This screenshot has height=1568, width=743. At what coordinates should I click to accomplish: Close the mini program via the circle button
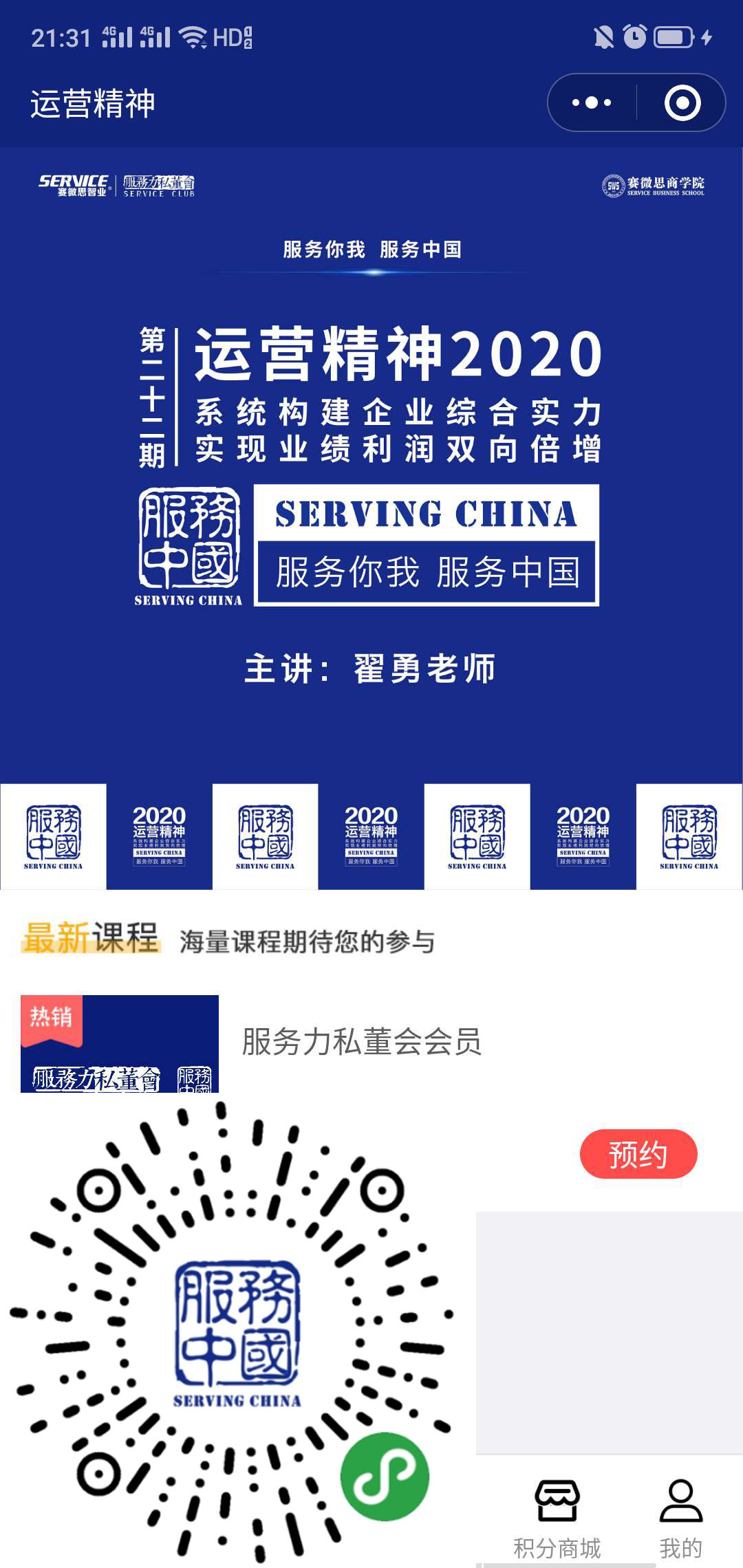click(x=682, y=103)
